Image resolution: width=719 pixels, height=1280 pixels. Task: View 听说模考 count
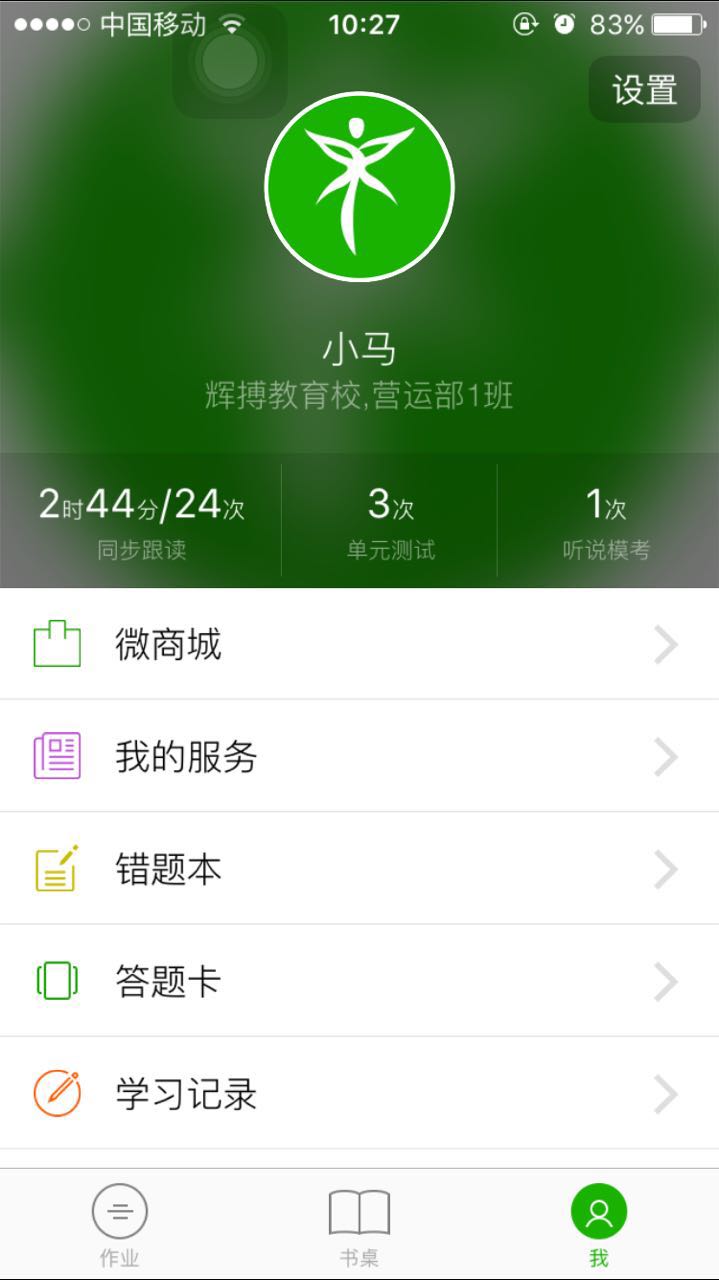(x=606, y=520)
